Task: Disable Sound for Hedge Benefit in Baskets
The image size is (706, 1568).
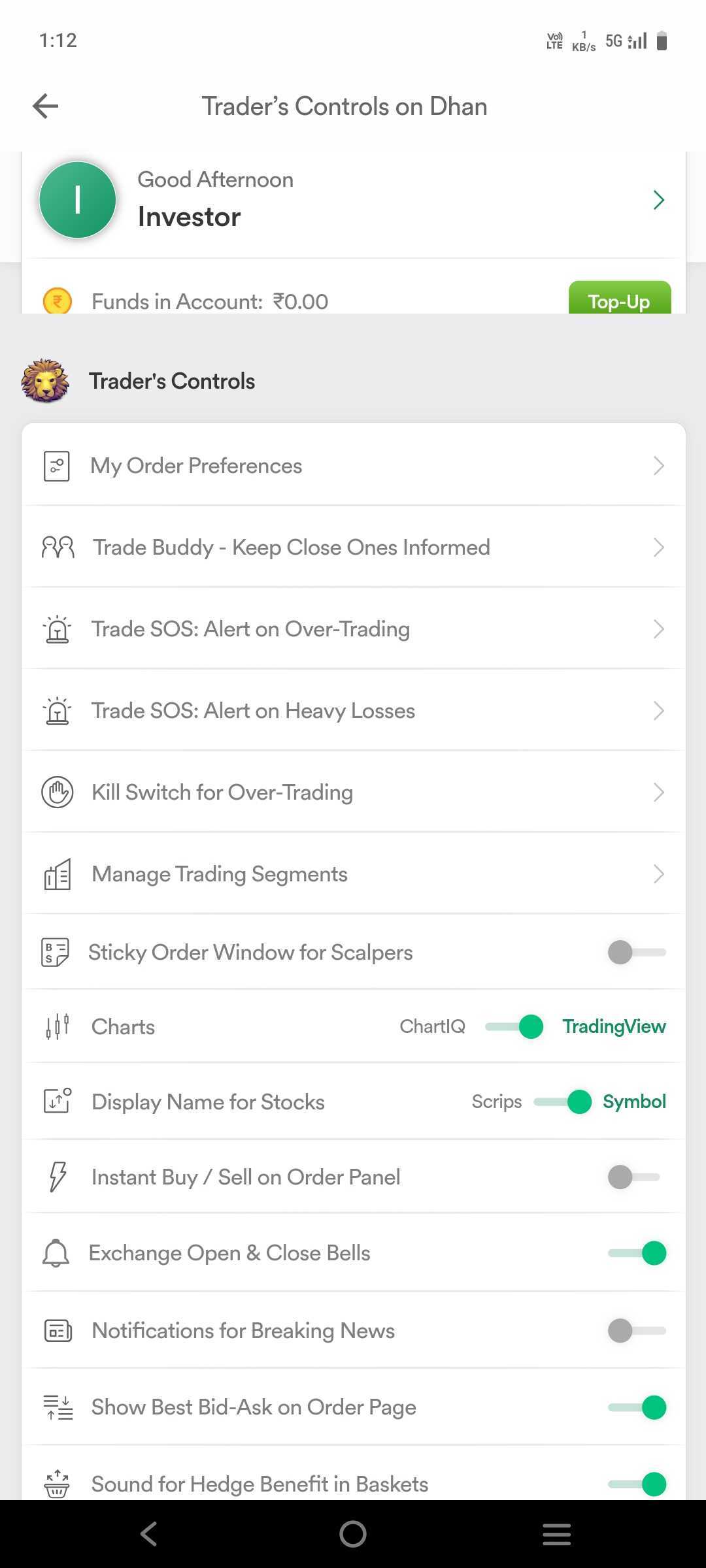Action: click(637, 1484)
